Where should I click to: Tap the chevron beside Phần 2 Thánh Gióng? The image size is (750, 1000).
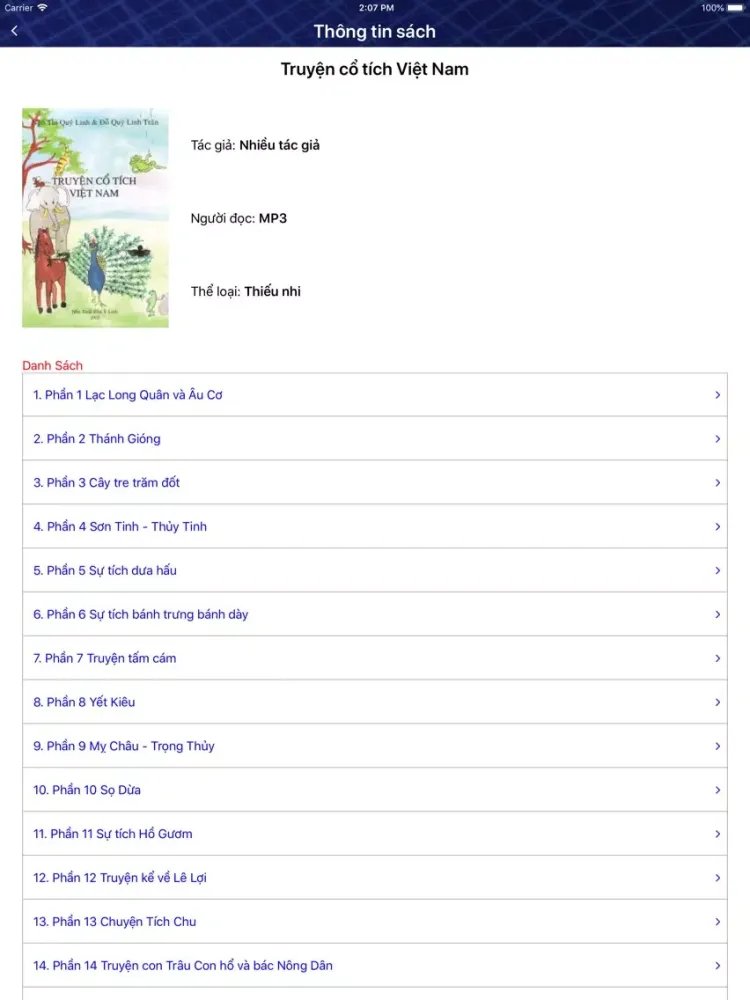[x=717, y=438]
